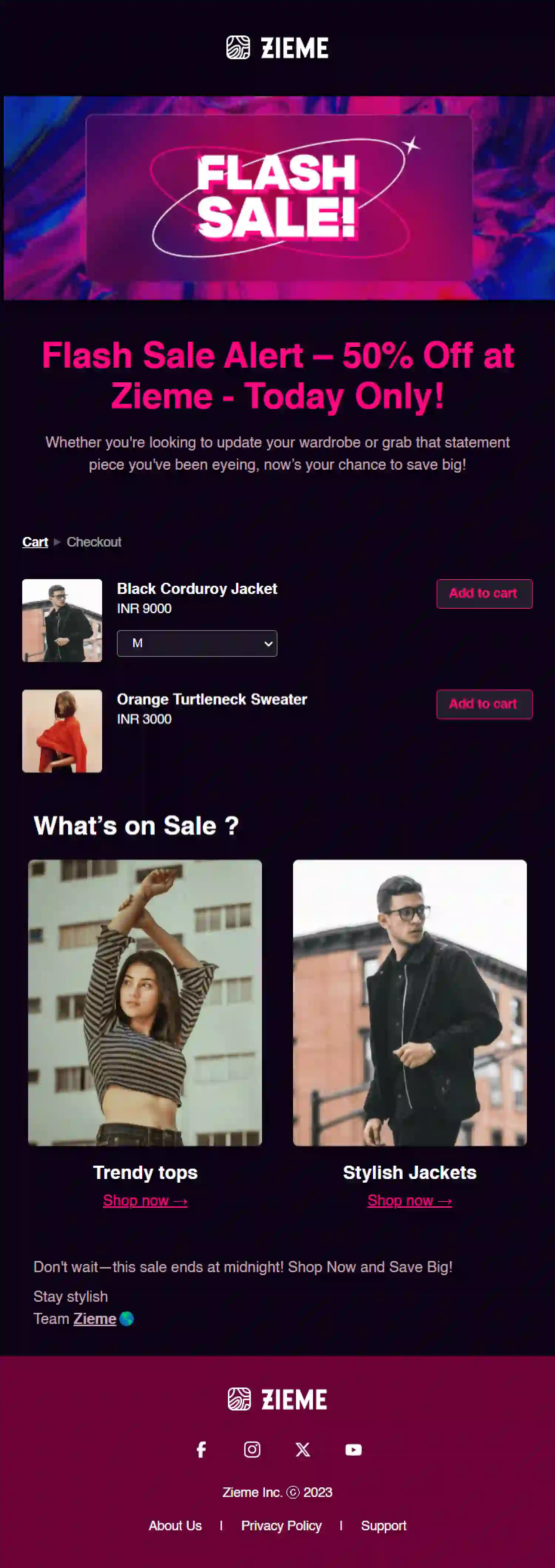Image resolution: width=555 pixels, height=1568 pixels.
Task: Open Zieme's Facebook page
Action: click(201, 1449)
